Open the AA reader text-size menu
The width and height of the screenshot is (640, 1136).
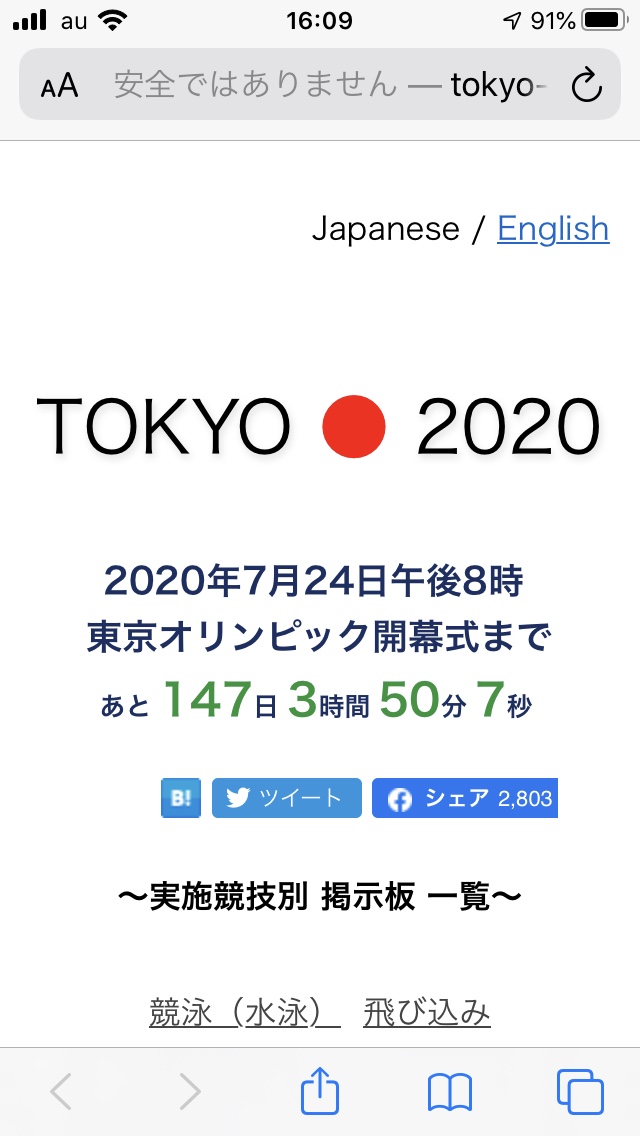tap(59, 85)
